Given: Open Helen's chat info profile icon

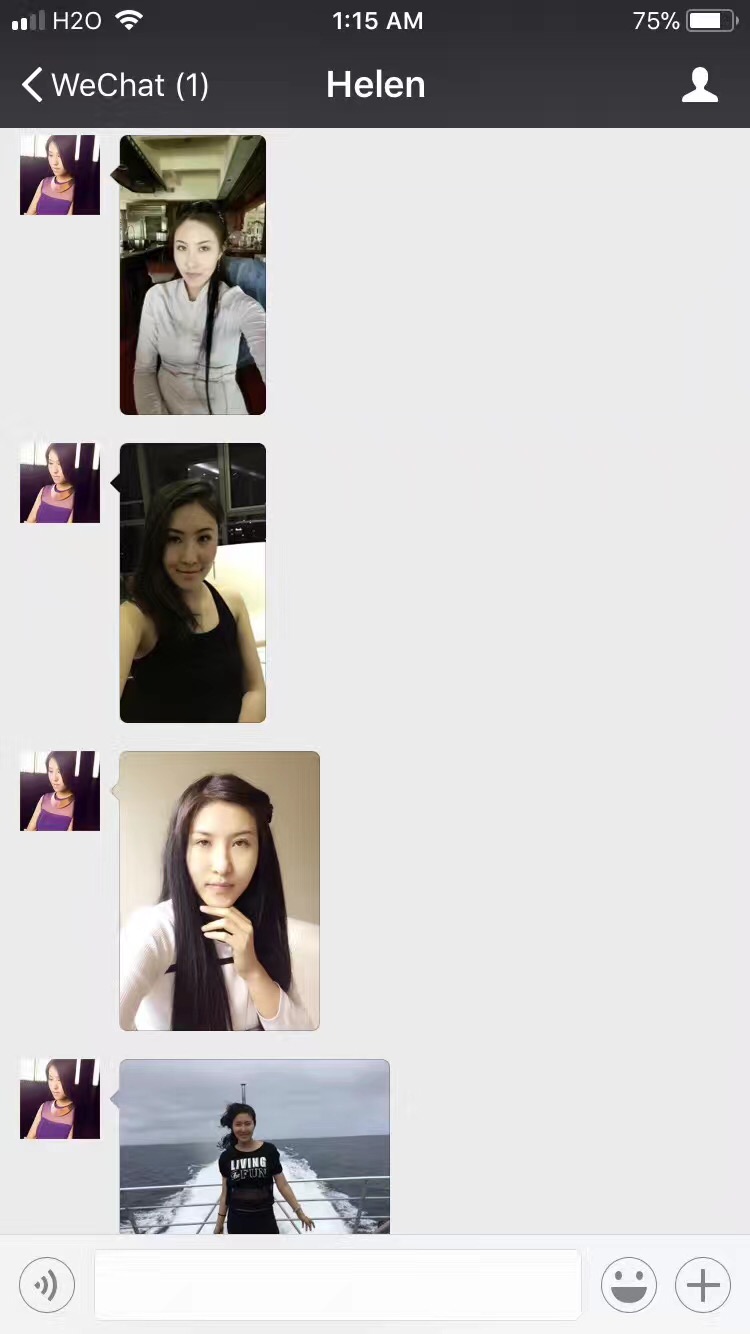Looking at the screenshot, I should [x=699, y=86].
